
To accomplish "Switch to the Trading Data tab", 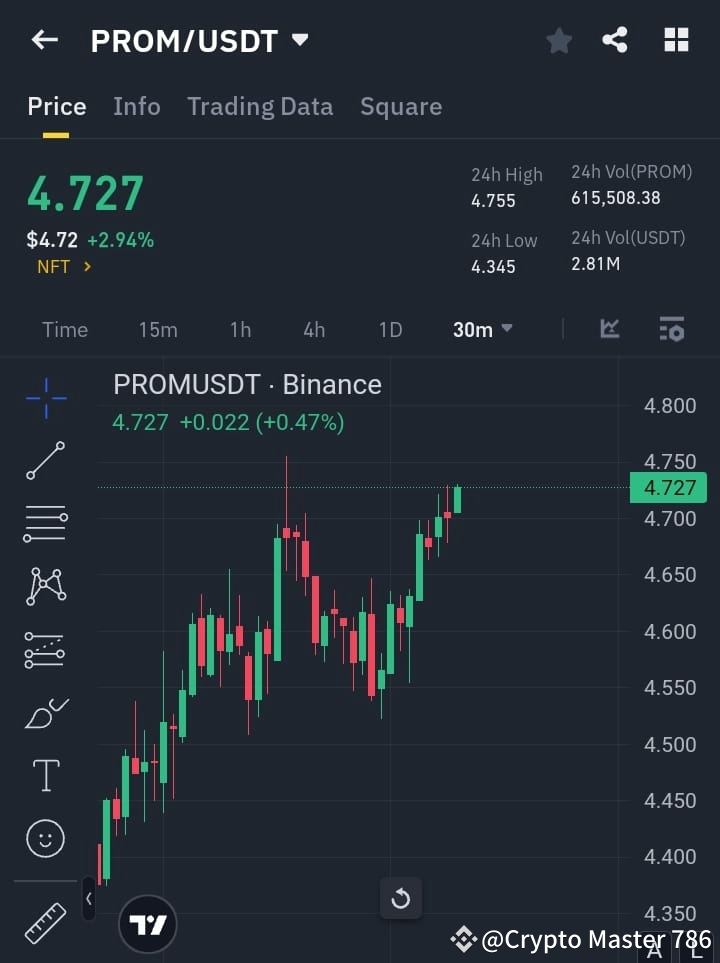I will [x=260, y=106].
